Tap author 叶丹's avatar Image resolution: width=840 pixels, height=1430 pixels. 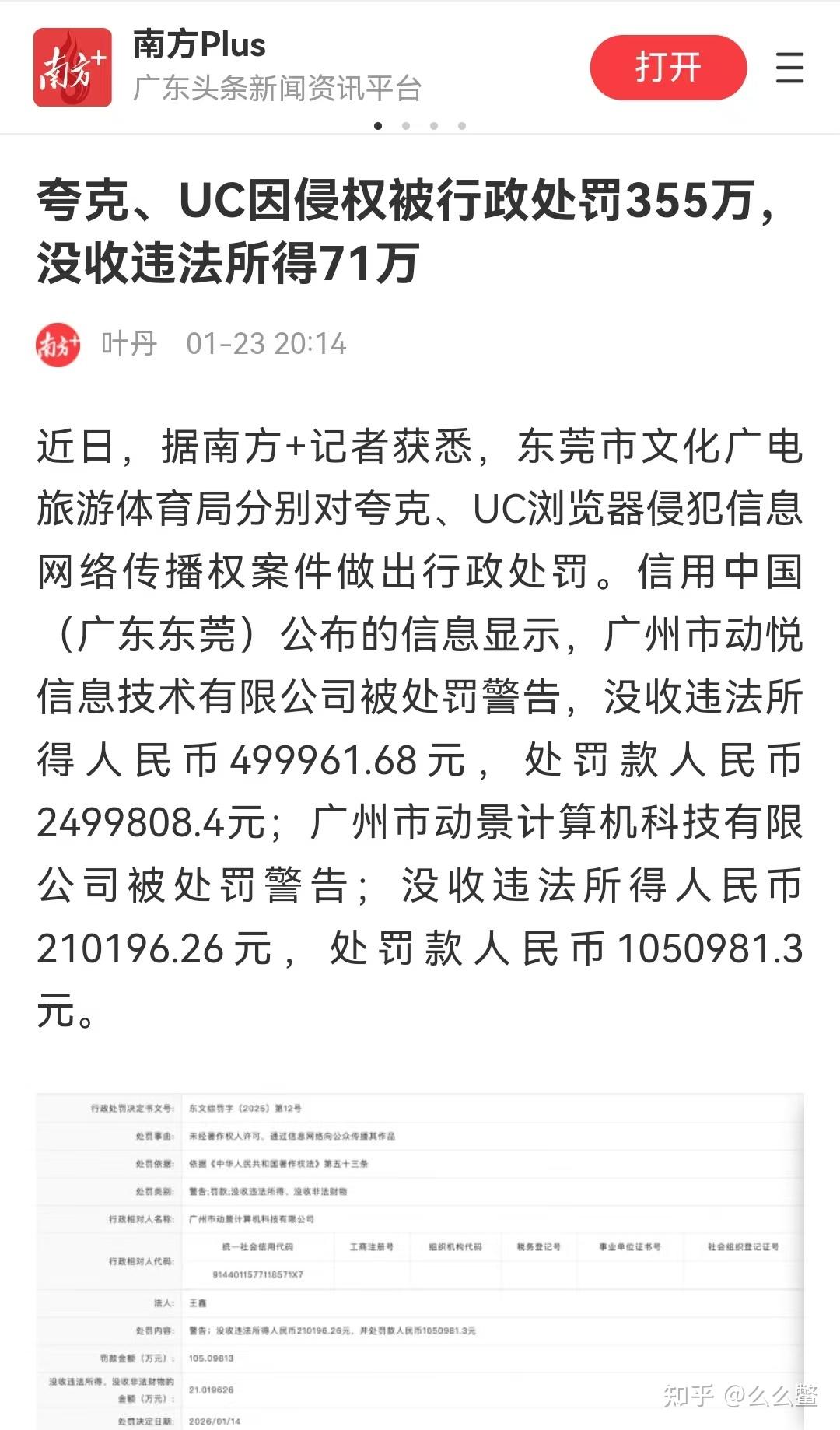pyautogui.click(x=58, y=344)
